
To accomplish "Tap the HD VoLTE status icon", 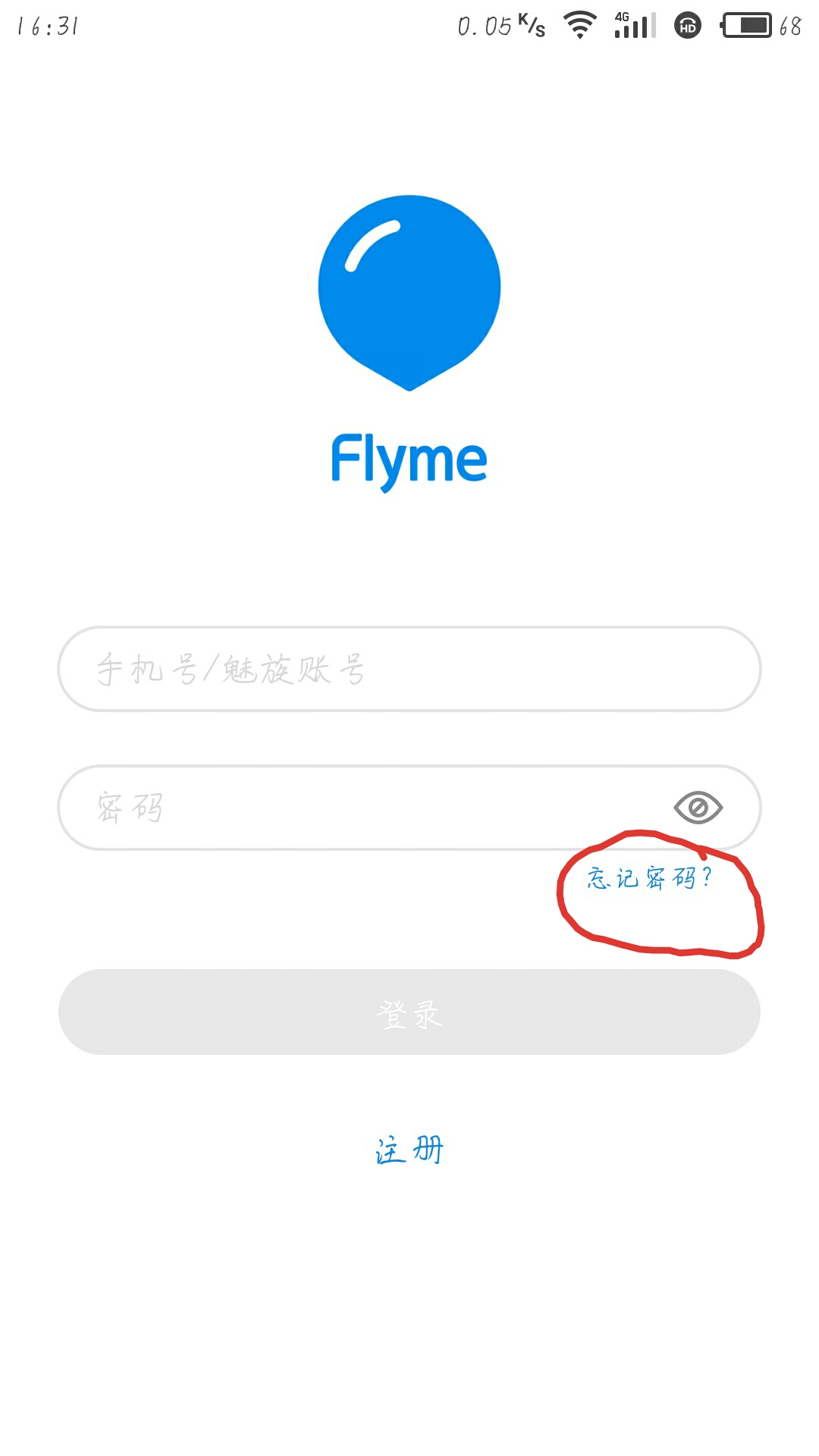I will (686, 25).
